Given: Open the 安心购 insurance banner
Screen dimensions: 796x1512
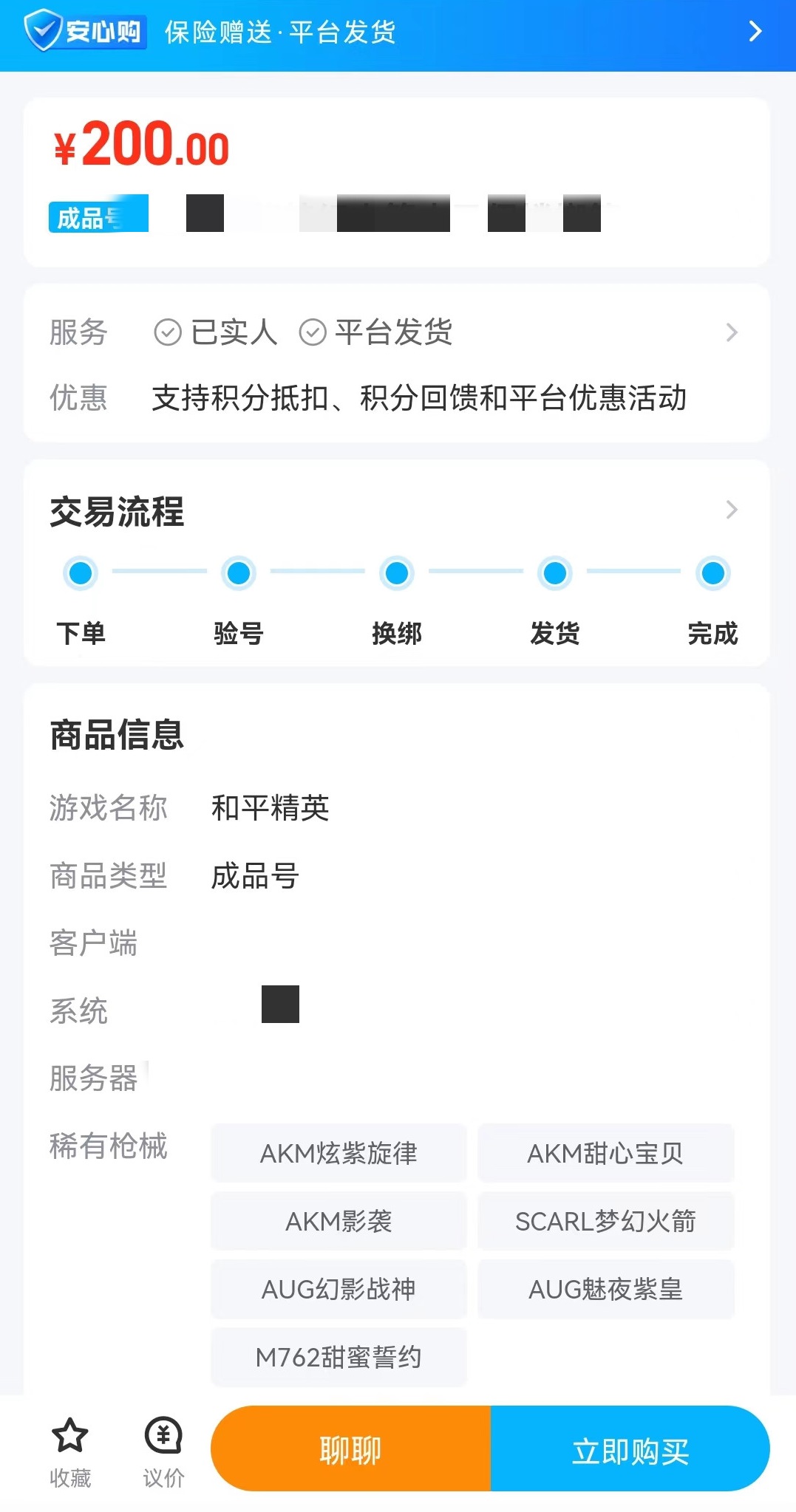Looking at the screenshot, I should click(x=398, y=33).
